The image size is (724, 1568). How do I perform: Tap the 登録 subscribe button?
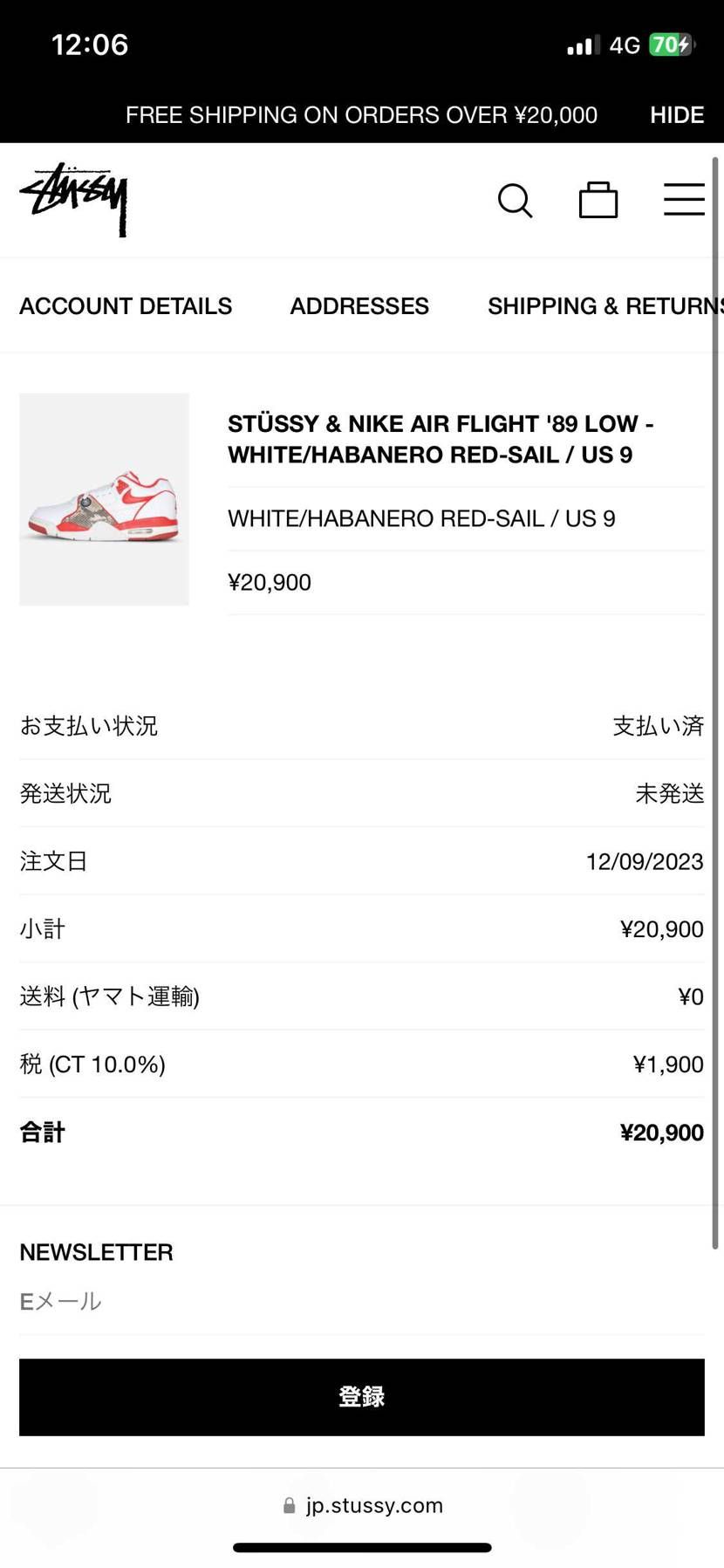point(361,1397)
